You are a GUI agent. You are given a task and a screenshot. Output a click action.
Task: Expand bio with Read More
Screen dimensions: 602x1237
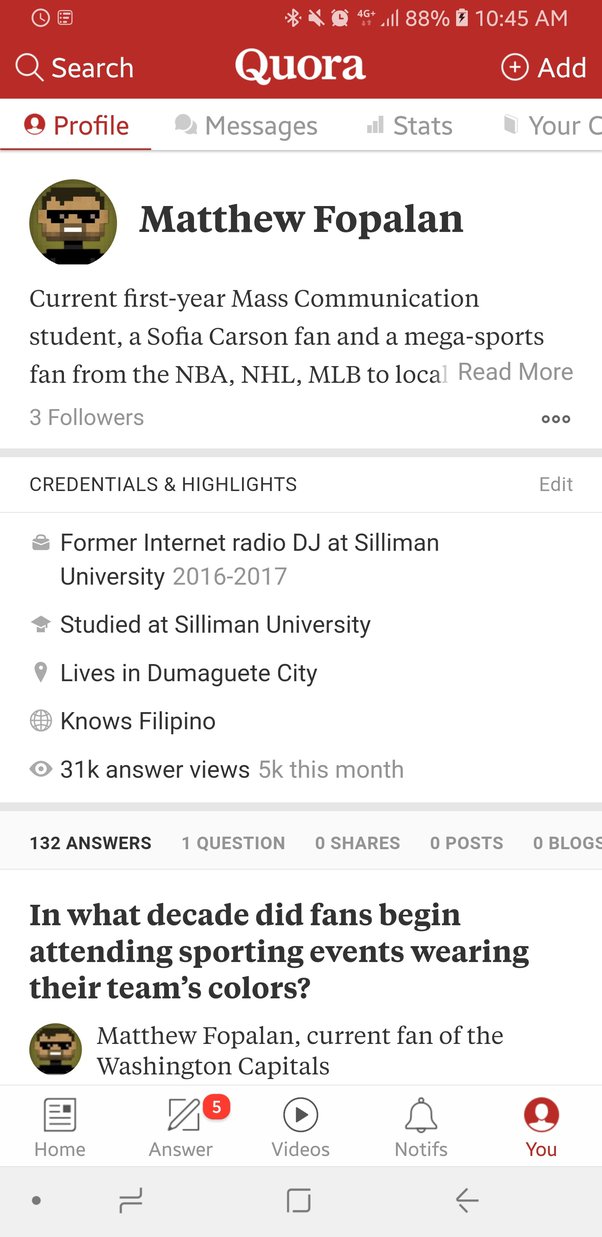[515, 372]
